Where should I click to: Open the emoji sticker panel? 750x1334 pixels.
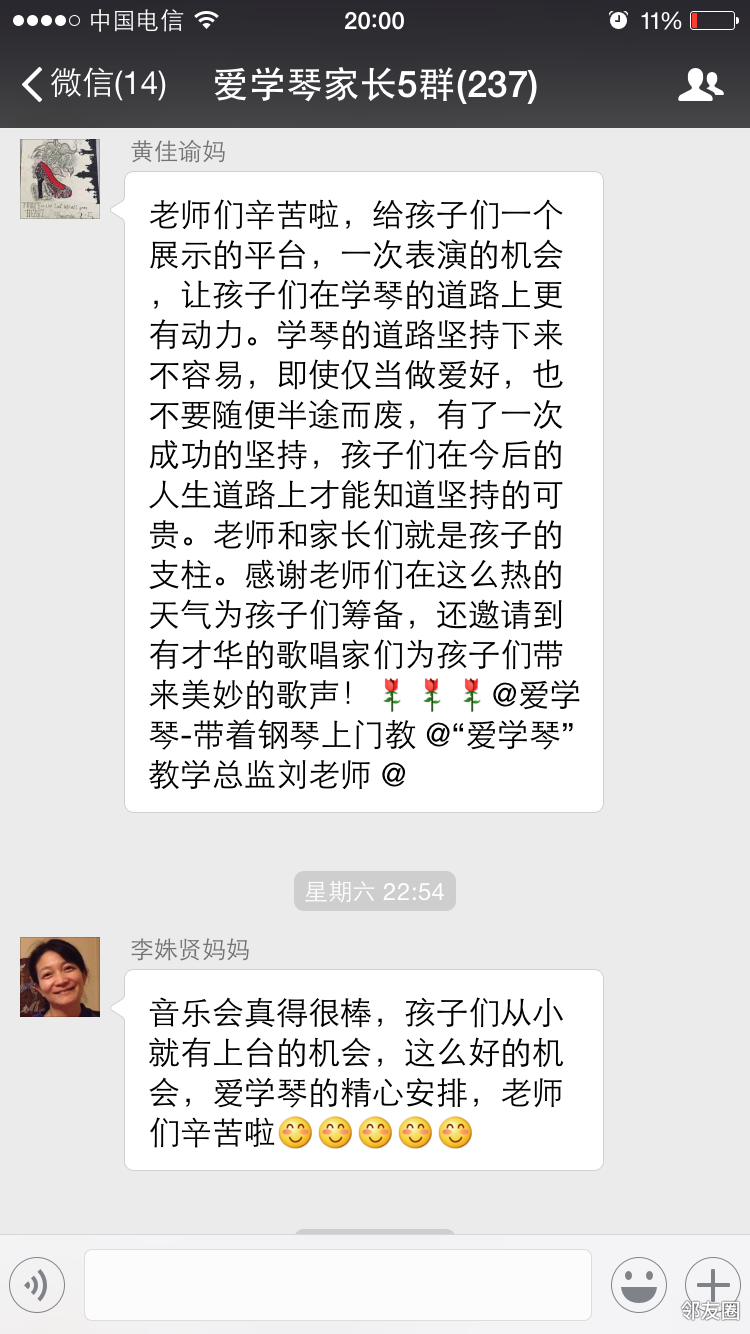click(639, 1285)
